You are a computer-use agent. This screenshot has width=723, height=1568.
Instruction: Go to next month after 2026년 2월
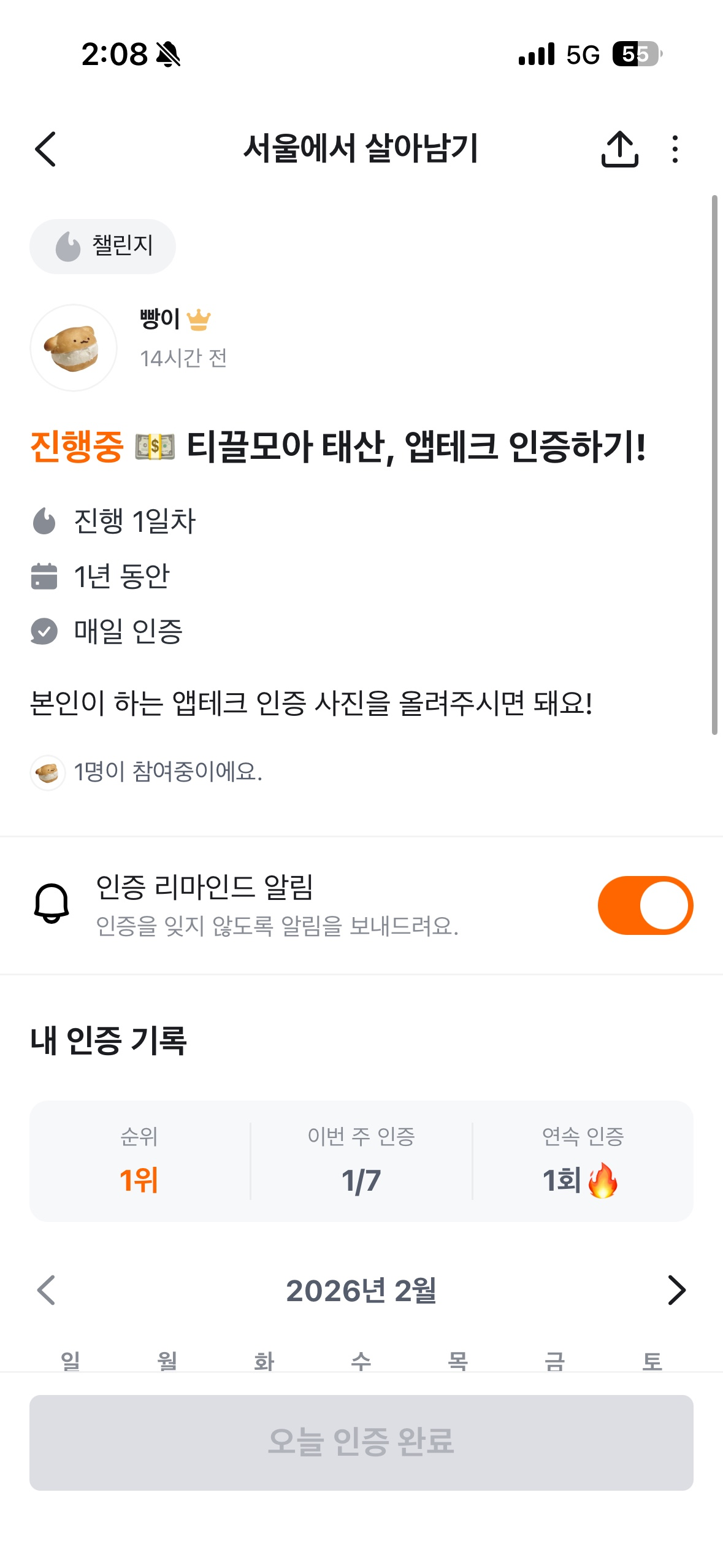tap(676, 1289)
